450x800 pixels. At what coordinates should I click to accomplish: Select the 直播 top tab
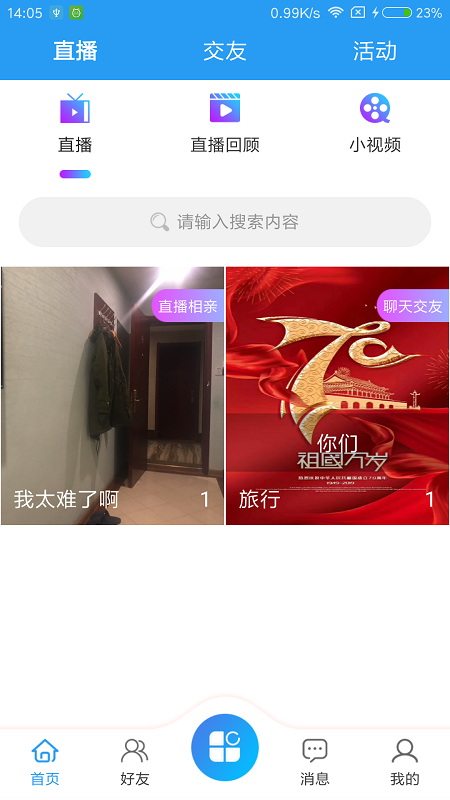coord(75,51)
